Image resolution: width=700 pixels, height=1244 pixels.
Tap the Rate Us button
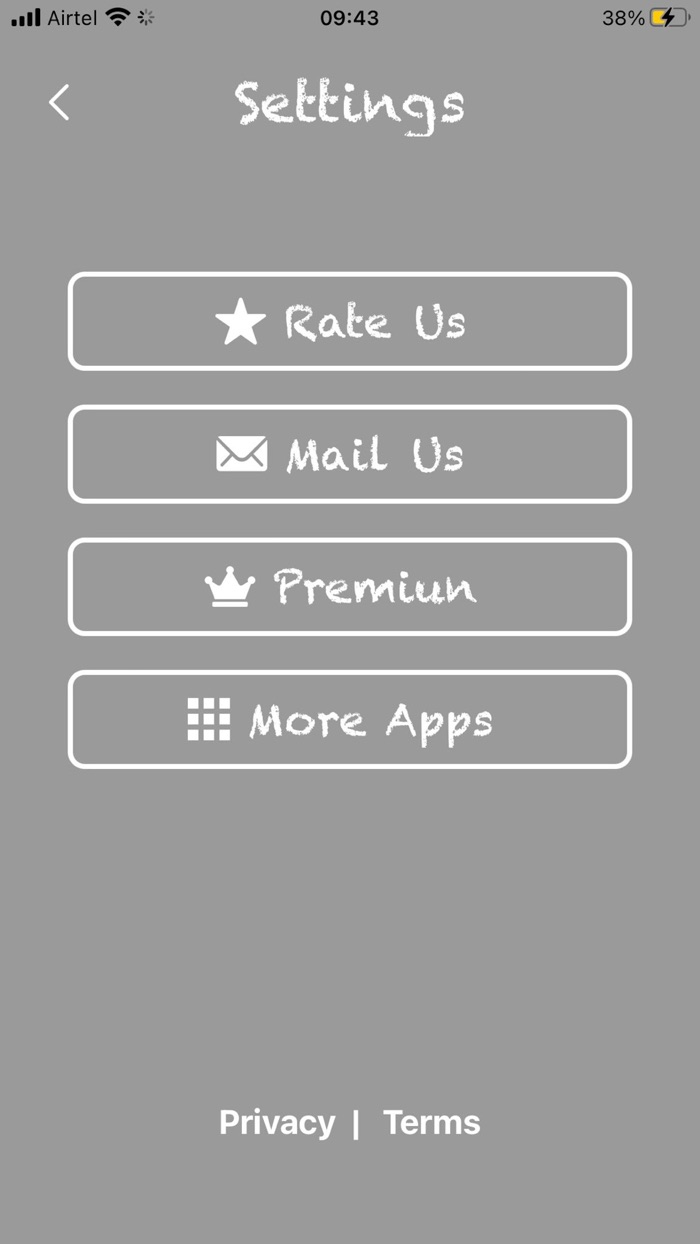point(350,321)
